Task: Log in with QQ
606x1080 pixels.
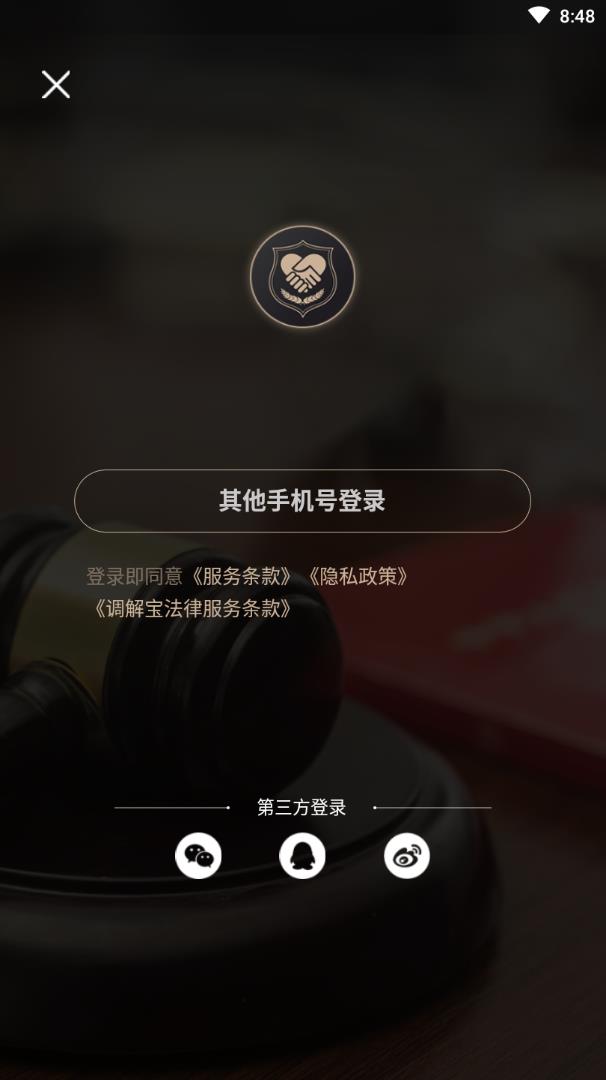Action: [x=302, y=856]
